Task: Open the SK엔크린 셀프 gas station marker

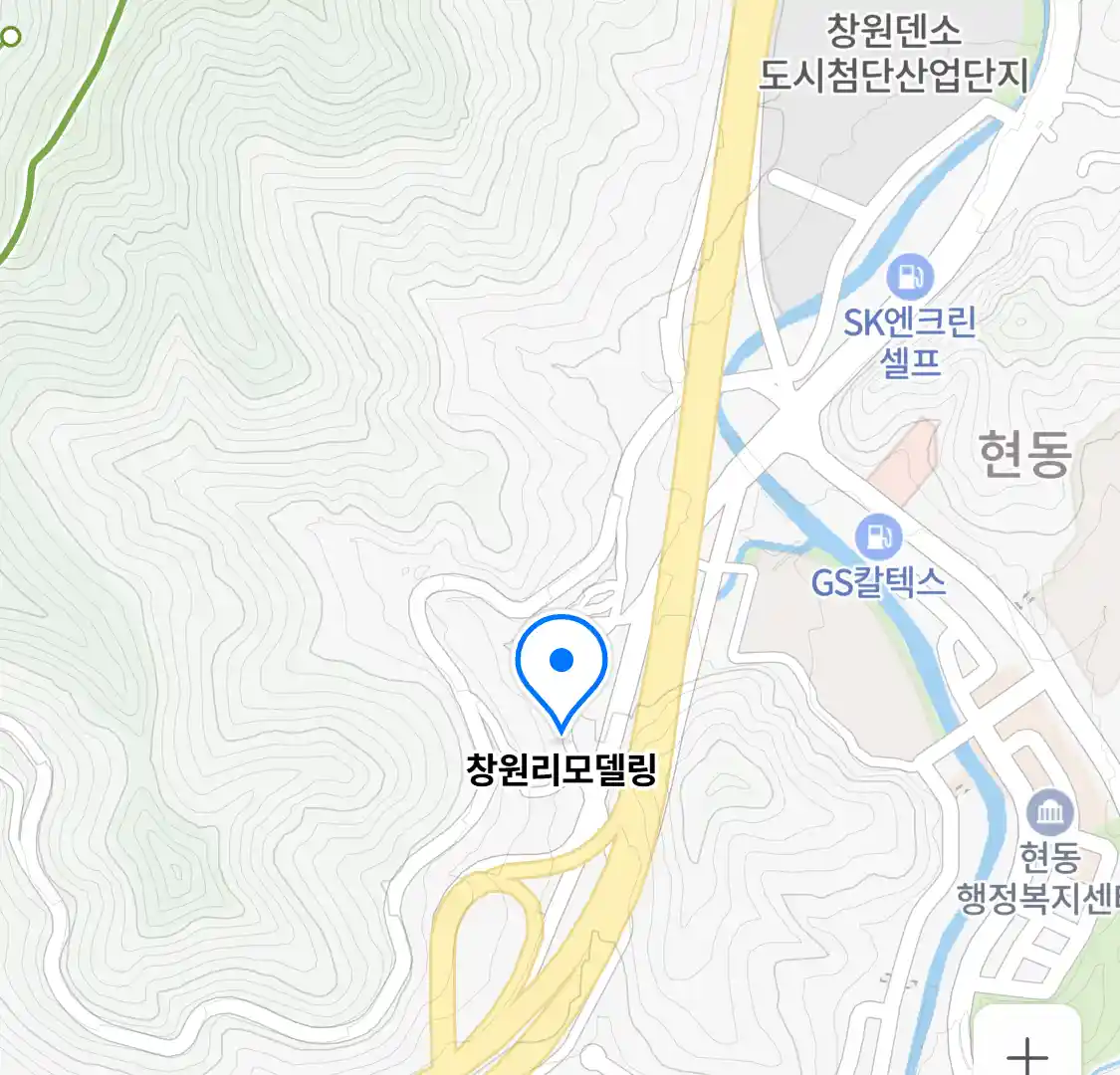Action: [x=910, y=277]
